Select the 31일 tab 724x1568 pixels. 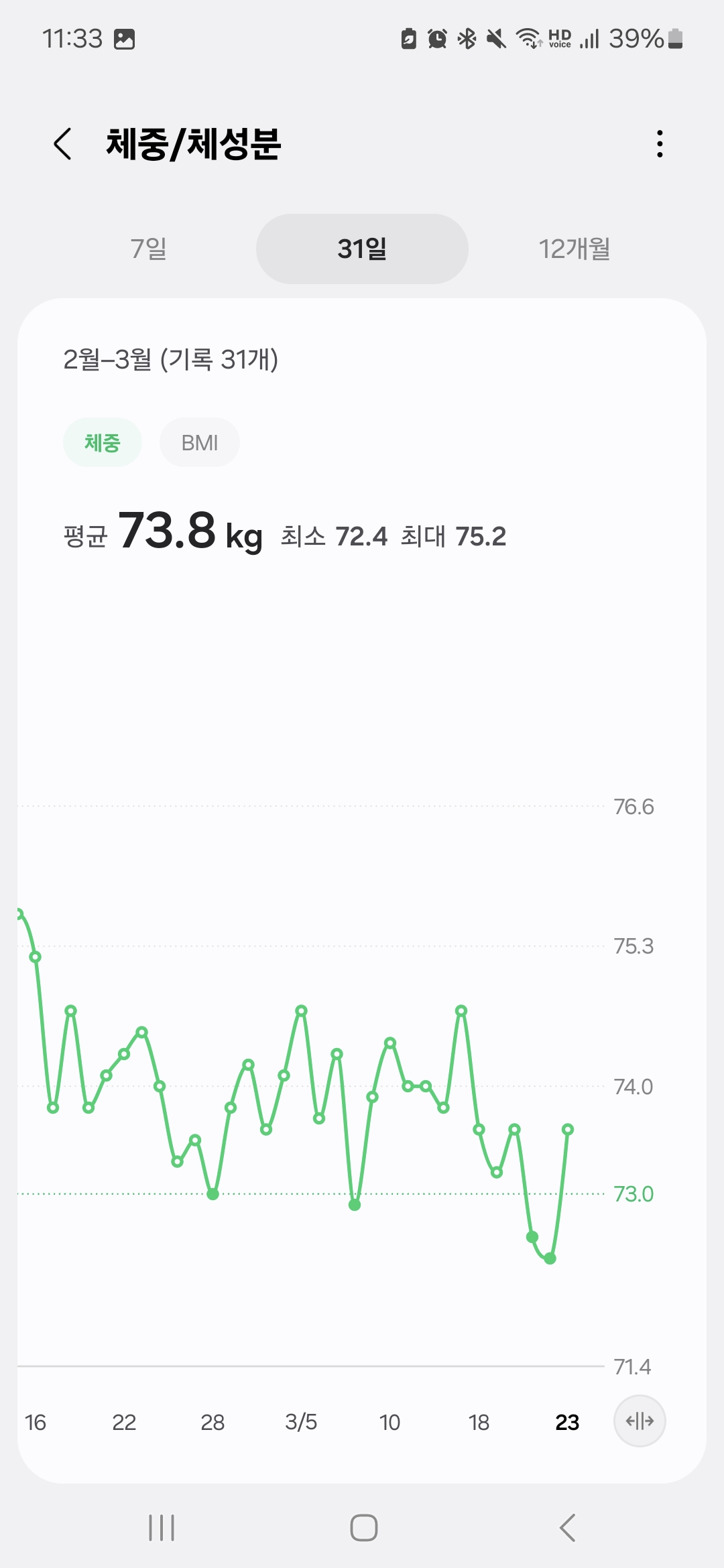pos(362,249)
